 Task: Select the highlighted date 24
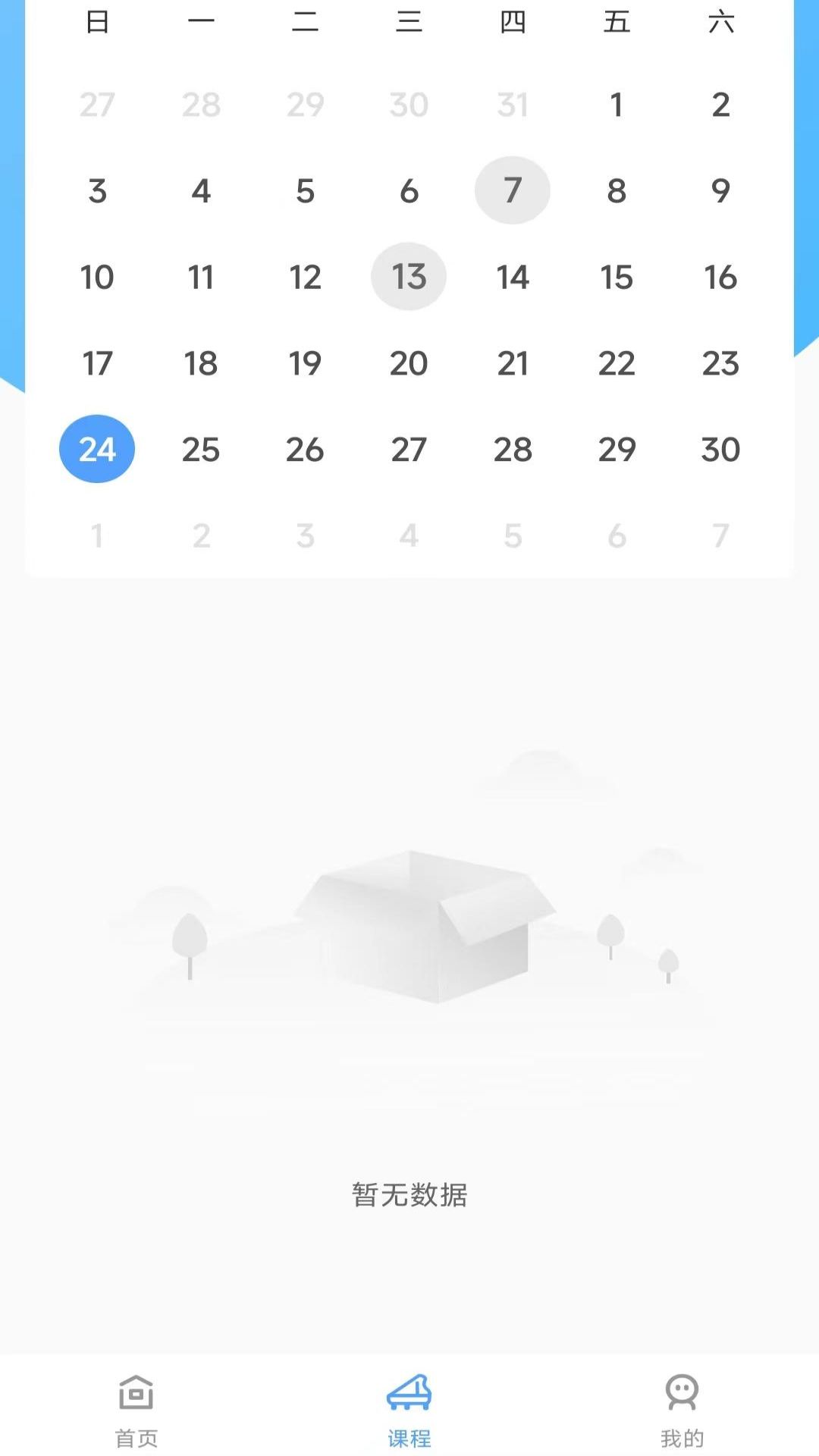point(97,449)
